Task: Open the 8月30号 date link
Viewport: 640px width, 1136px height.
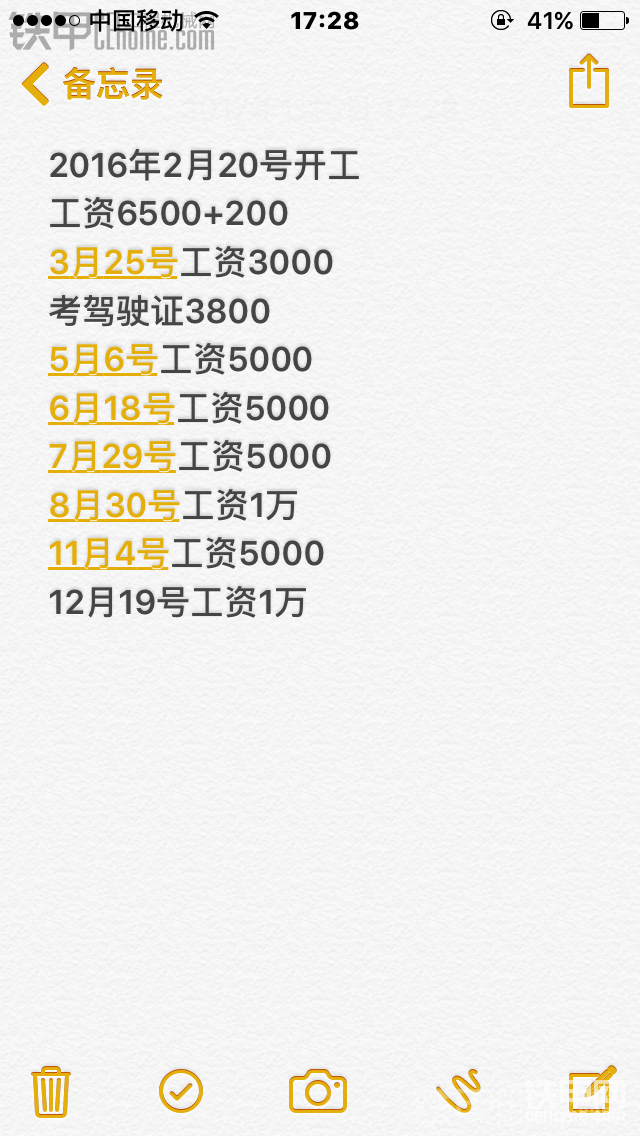Action: pos(114,506)
